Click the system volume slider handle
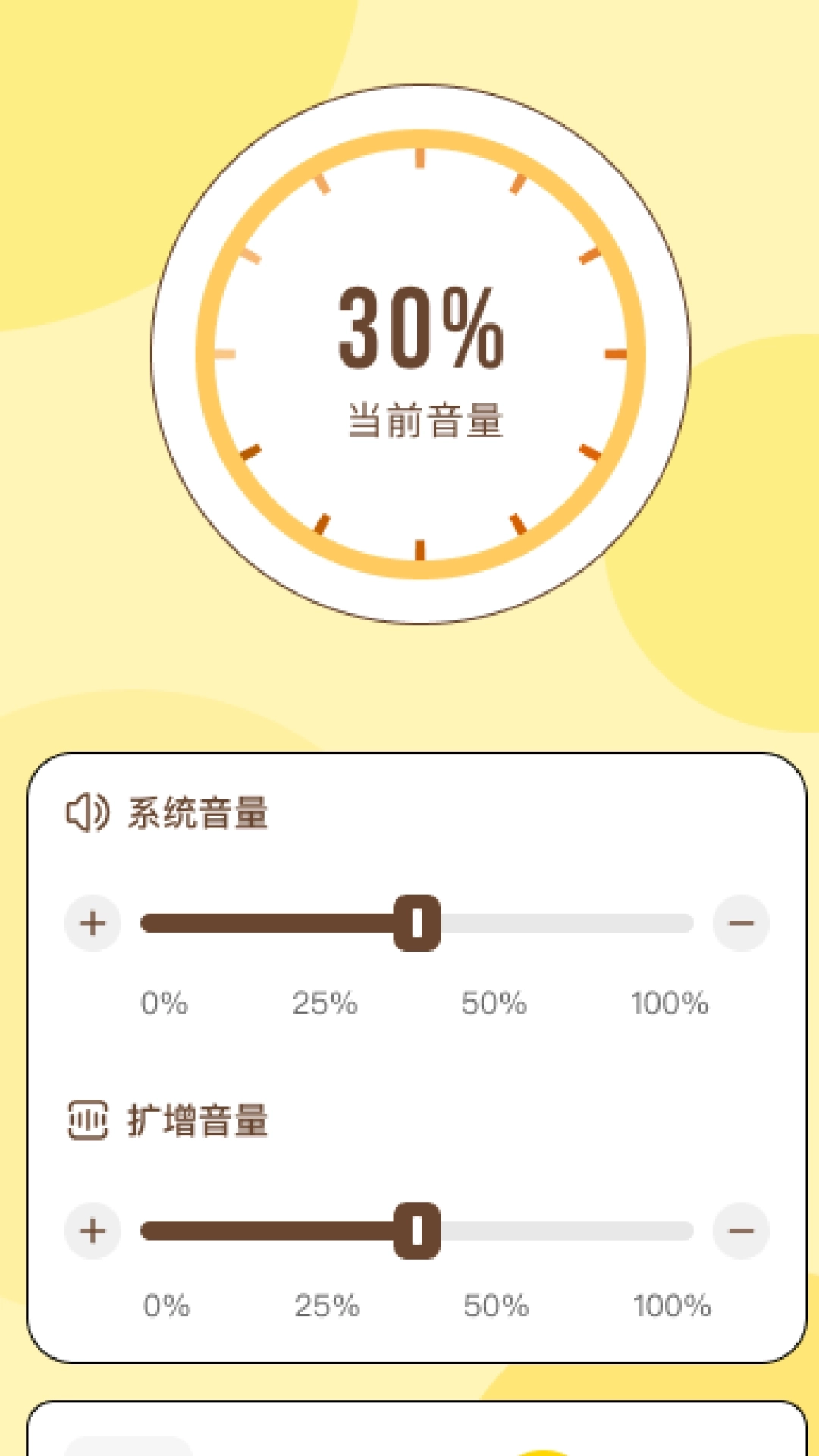This screenshot has height=1456, width=819. pyautogui.click(x=417, y=921)
